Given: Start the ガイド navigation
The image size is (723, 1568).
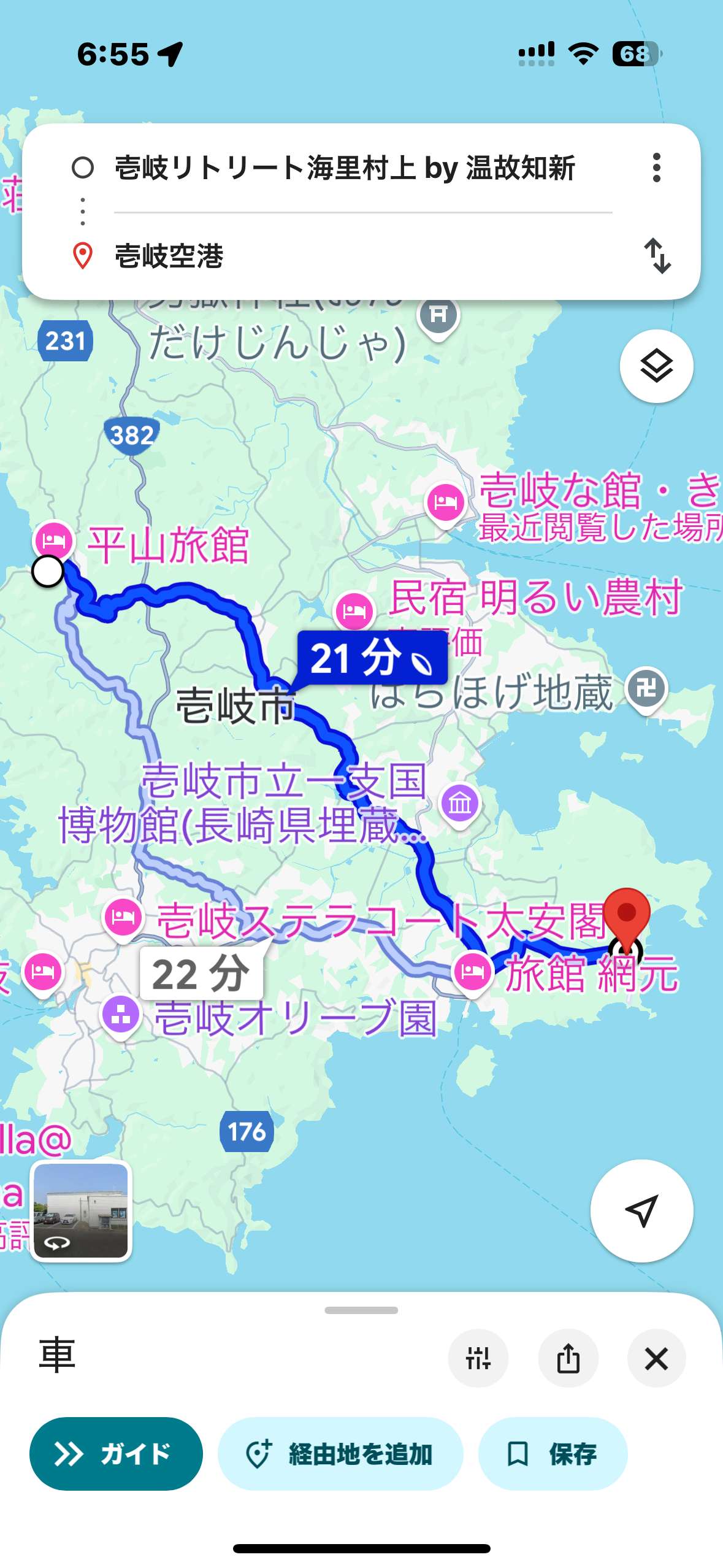Looking at the screenshot, I should [116, 1453].
